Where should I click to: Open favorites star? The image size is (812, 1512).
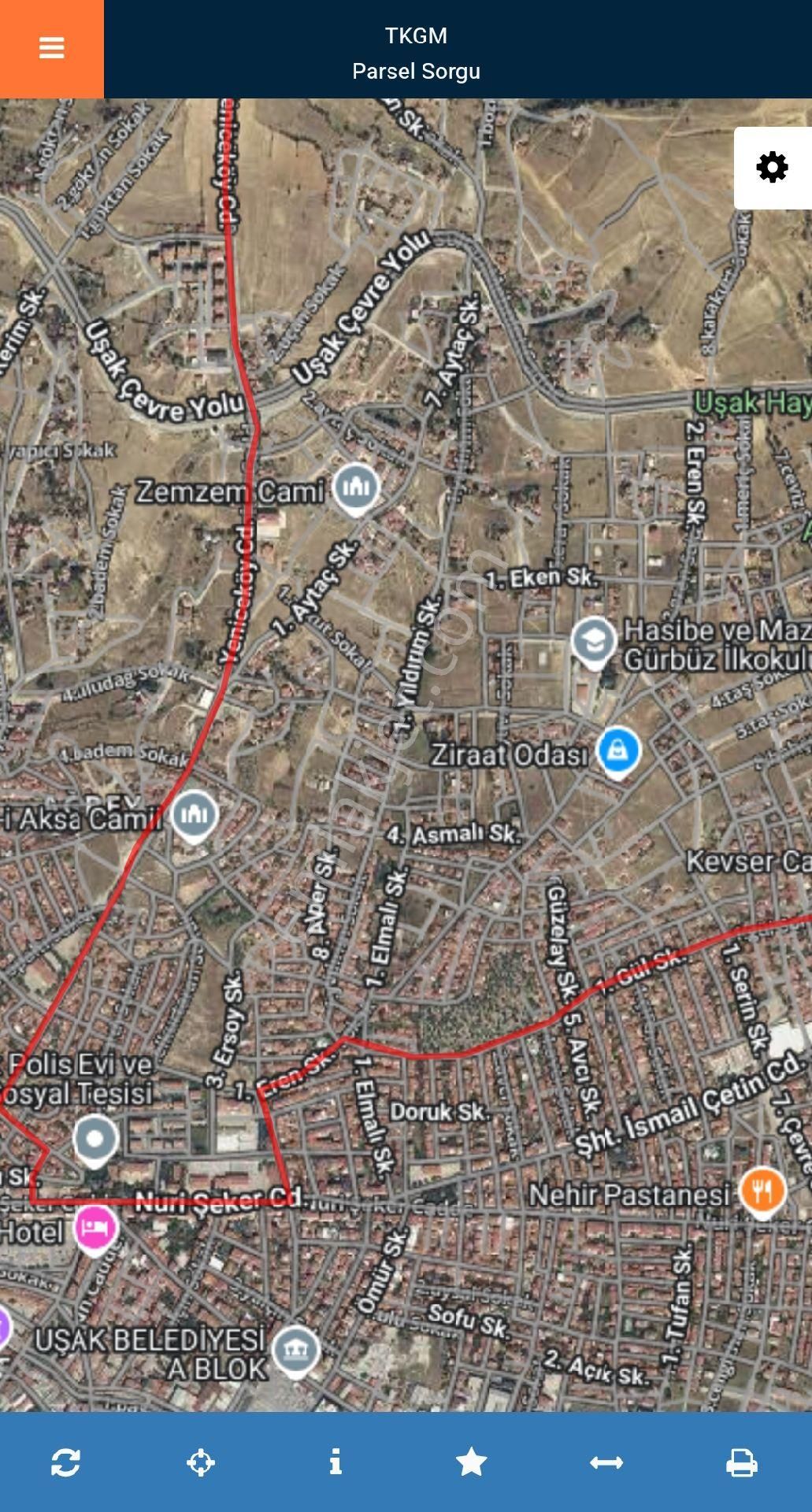click(471, 1462)
